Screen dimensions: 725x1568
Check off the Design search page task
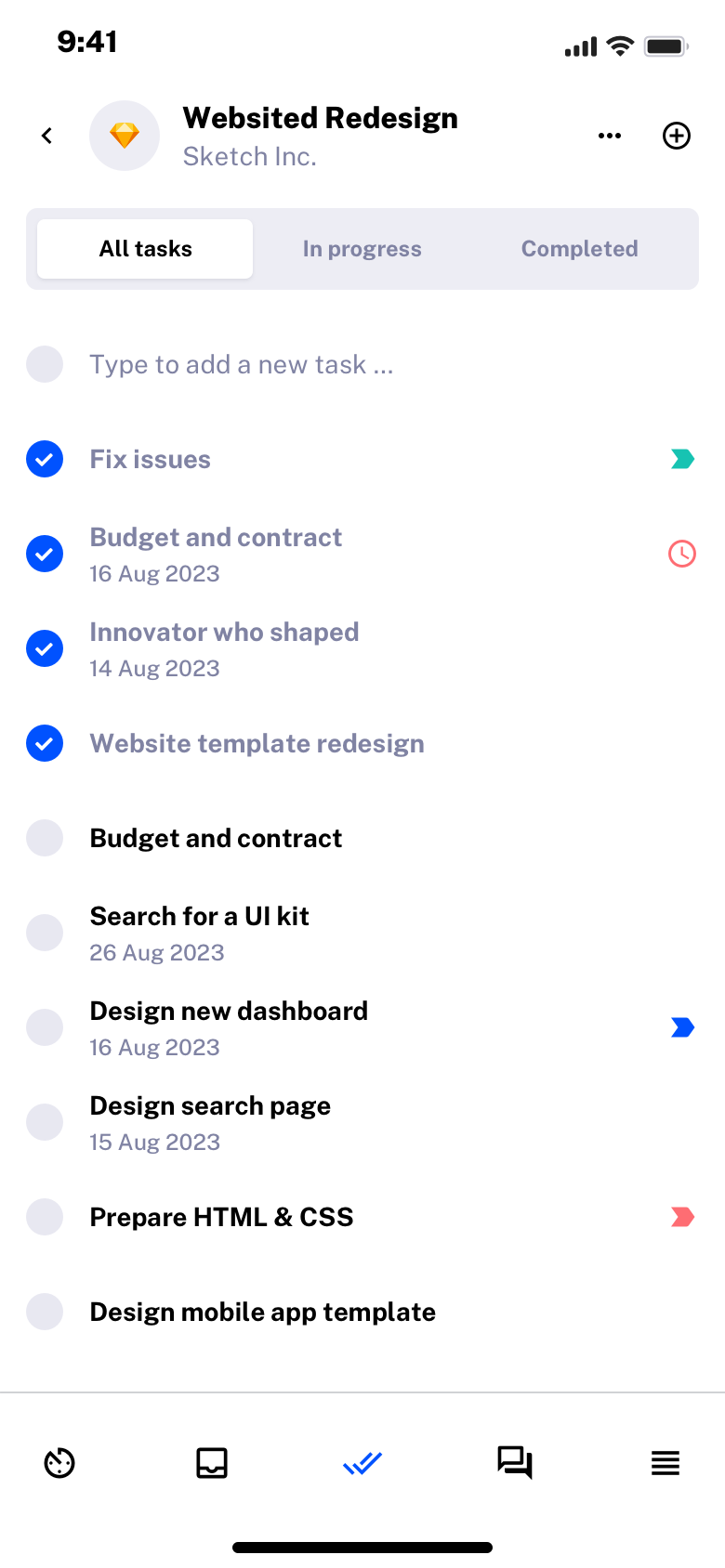[45, 1122]
